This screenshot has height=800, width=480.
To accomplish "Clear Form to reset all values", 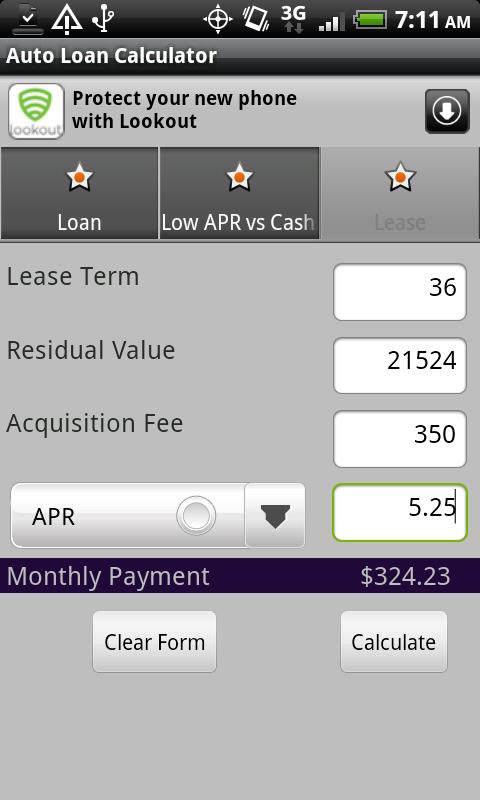I will click(155, 642).
